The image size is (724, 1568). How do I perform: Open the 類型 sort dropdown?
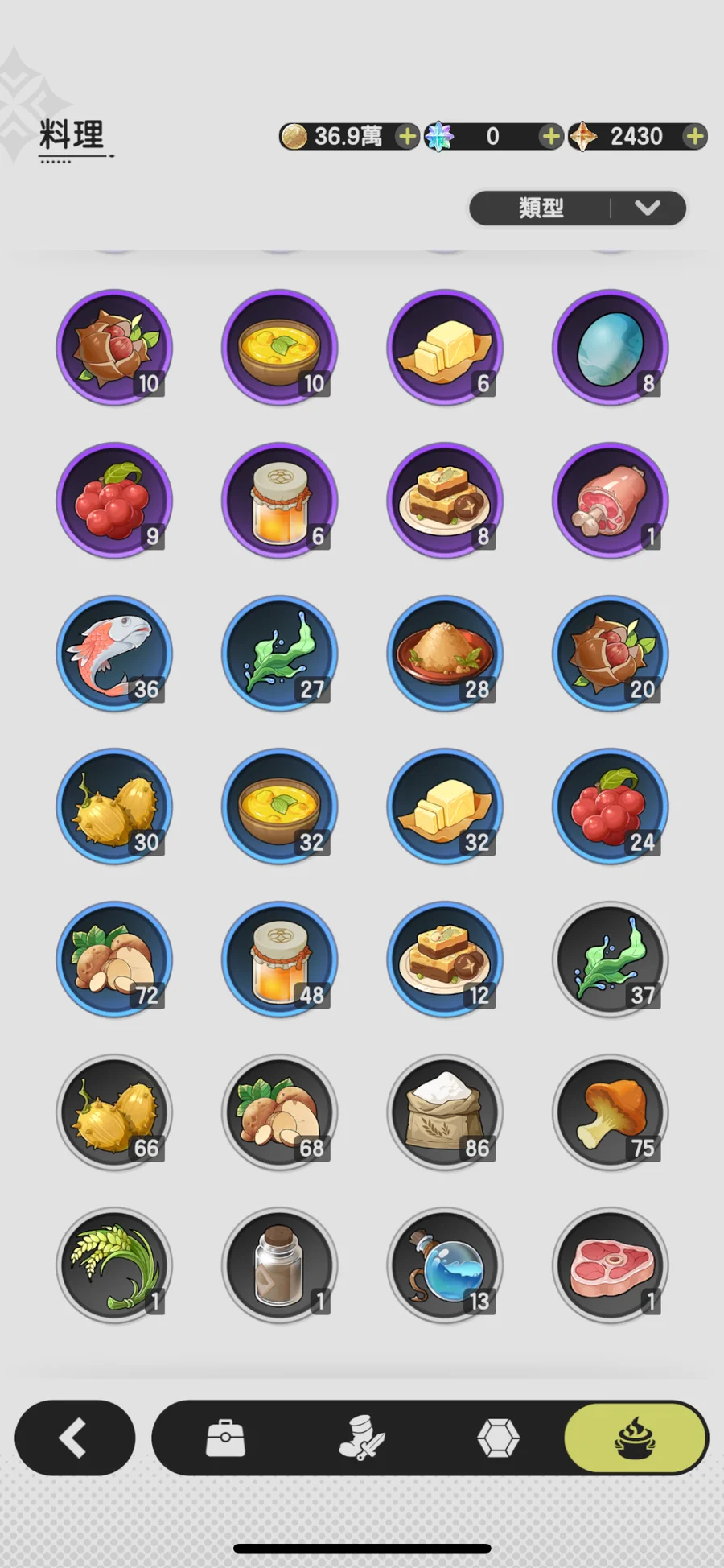pos(577,208)
